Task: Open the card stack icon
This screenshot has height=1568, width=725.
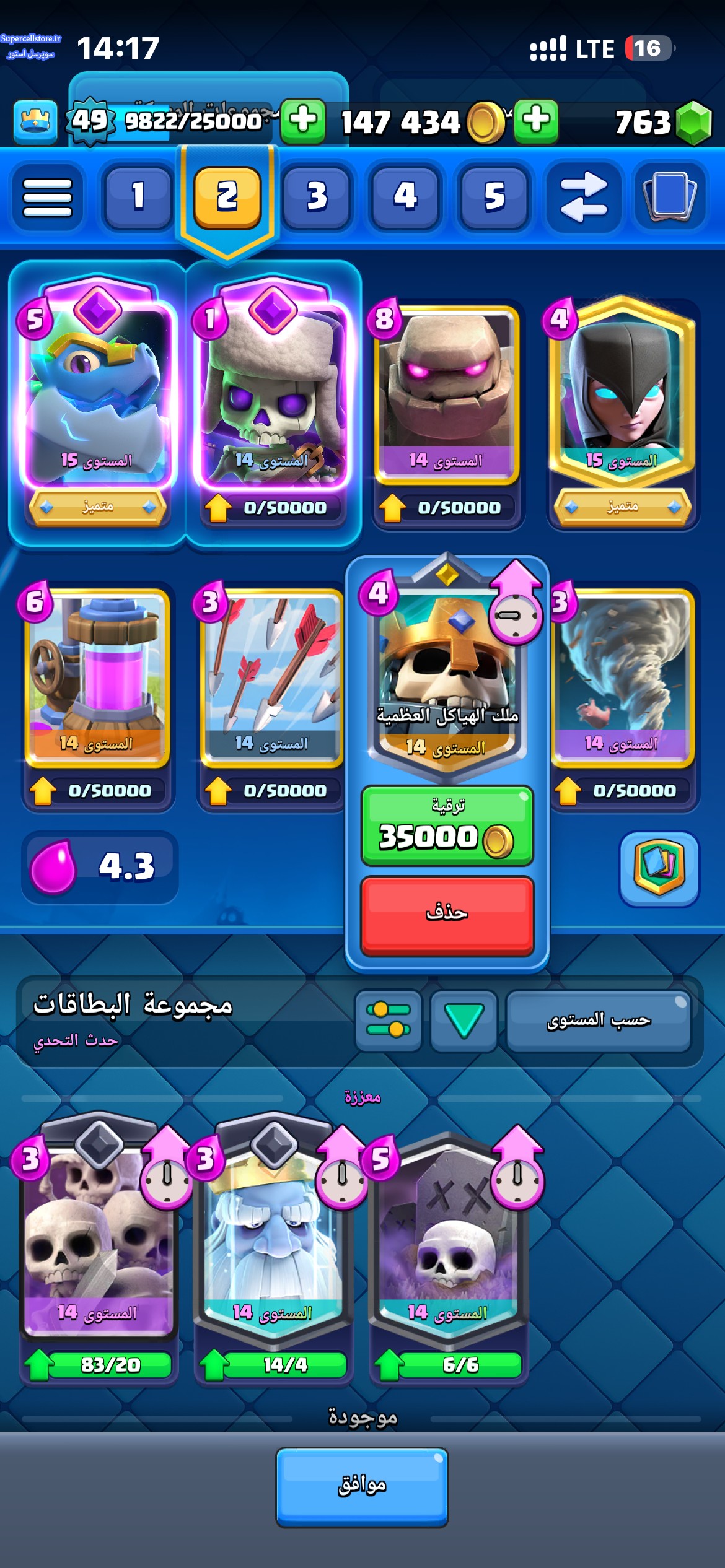Action: coord(669,197)
